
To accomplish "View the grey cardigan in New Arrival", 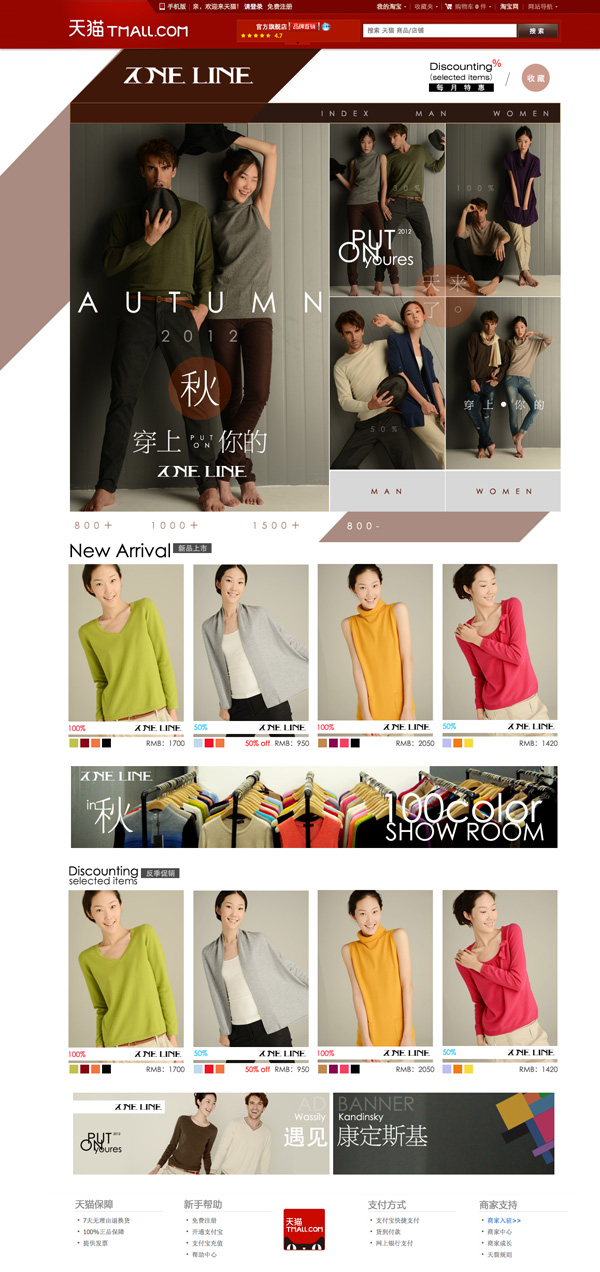I will [250, 641].
